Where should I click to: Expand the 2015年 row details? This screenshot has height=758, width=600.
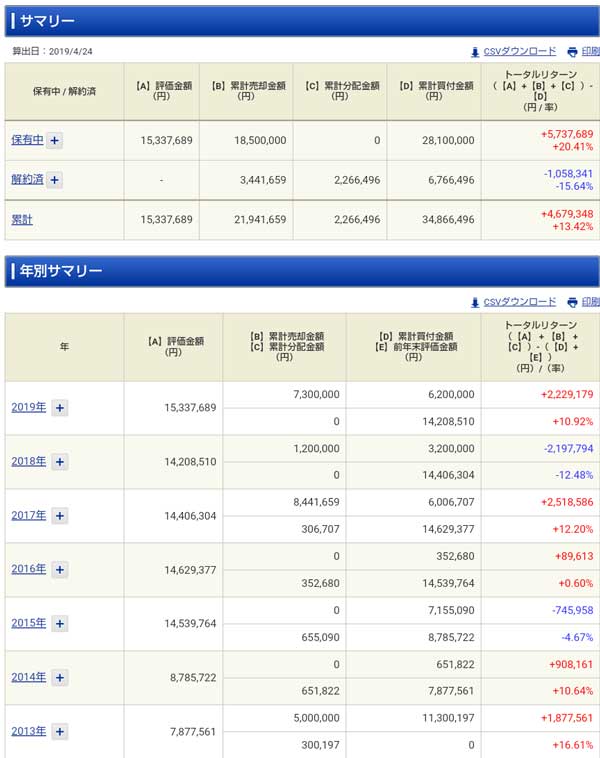[x=60, y=624]
